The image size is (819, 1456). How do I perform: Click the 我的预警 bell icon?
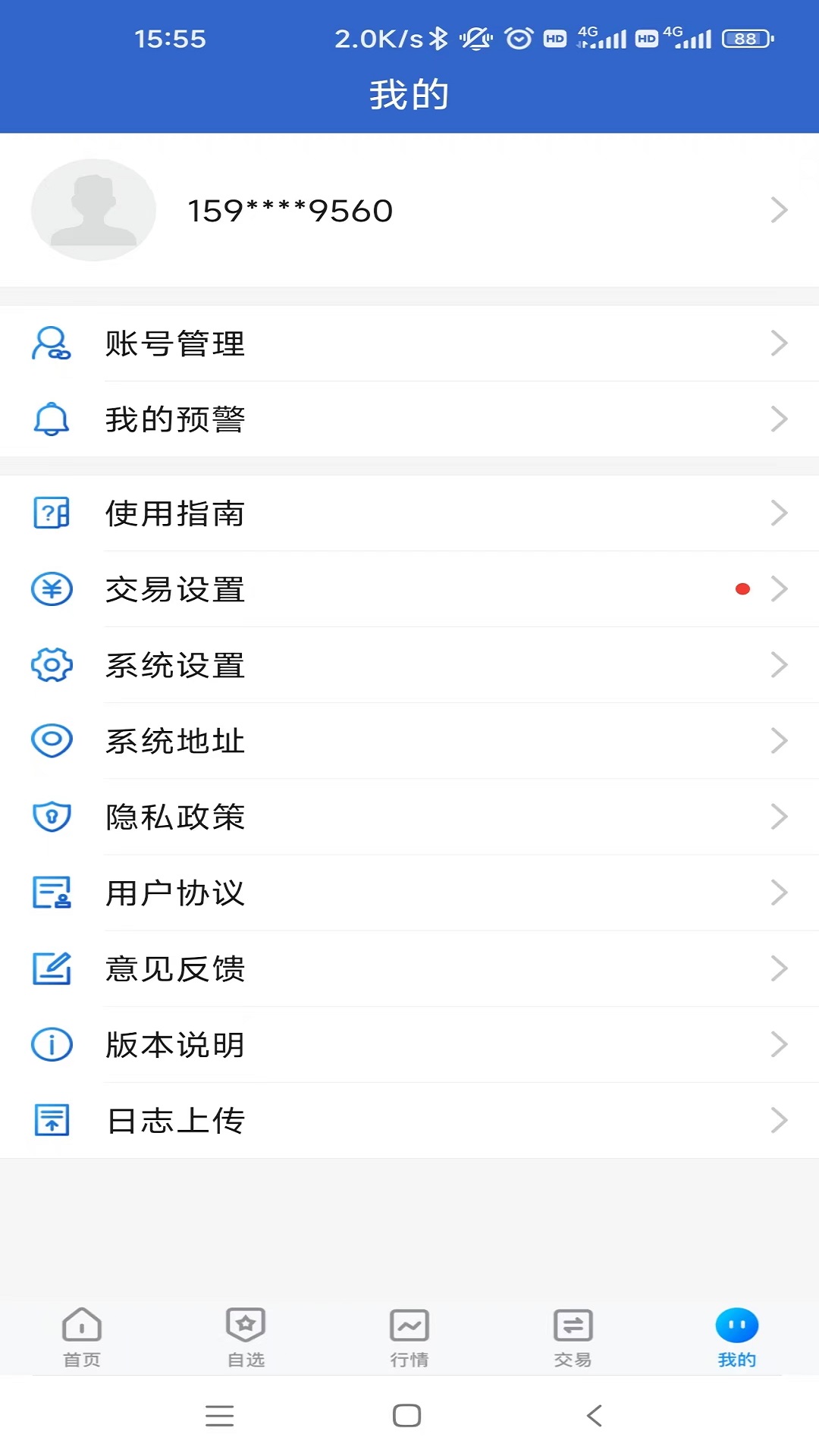pyautogui.click(x=50, y=419)
